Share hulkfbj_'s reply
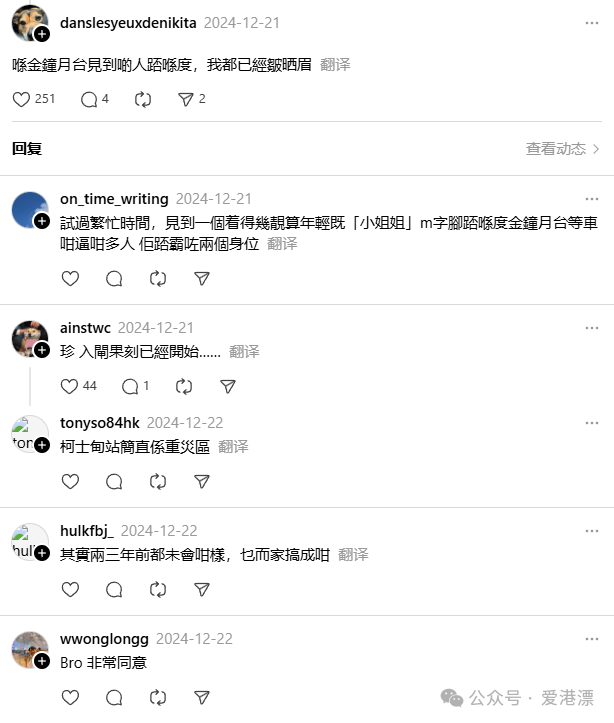The height and width of the screenshot is (723, 614). [x=201, y=589]
